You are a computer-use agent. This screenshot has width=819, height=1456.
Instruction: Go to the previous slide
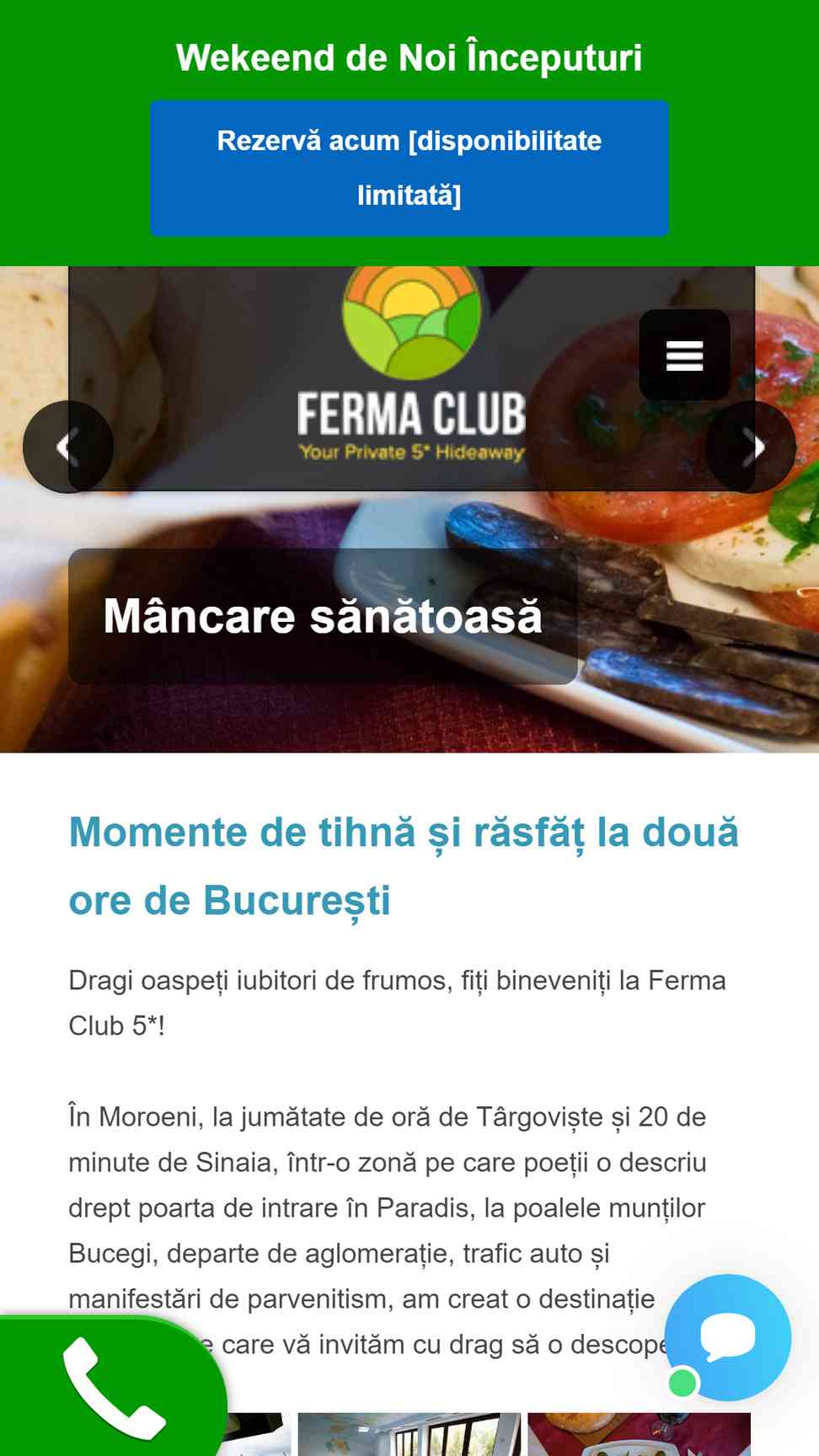67,447
